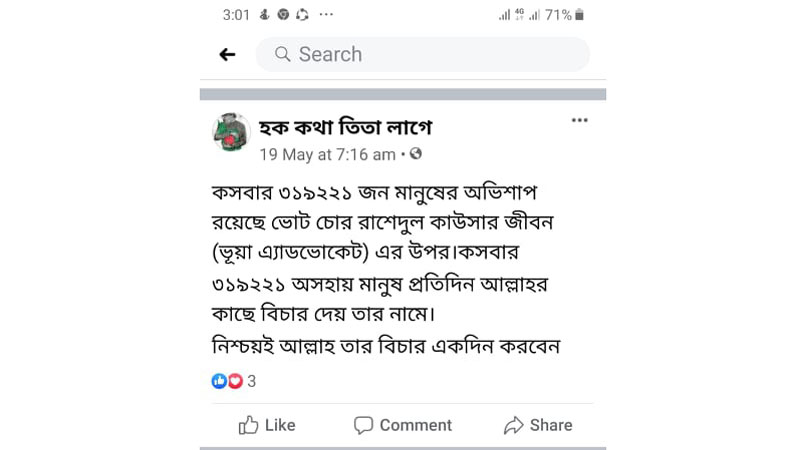
Task: View the 3 reactions on the post
Action: [234, 381]
